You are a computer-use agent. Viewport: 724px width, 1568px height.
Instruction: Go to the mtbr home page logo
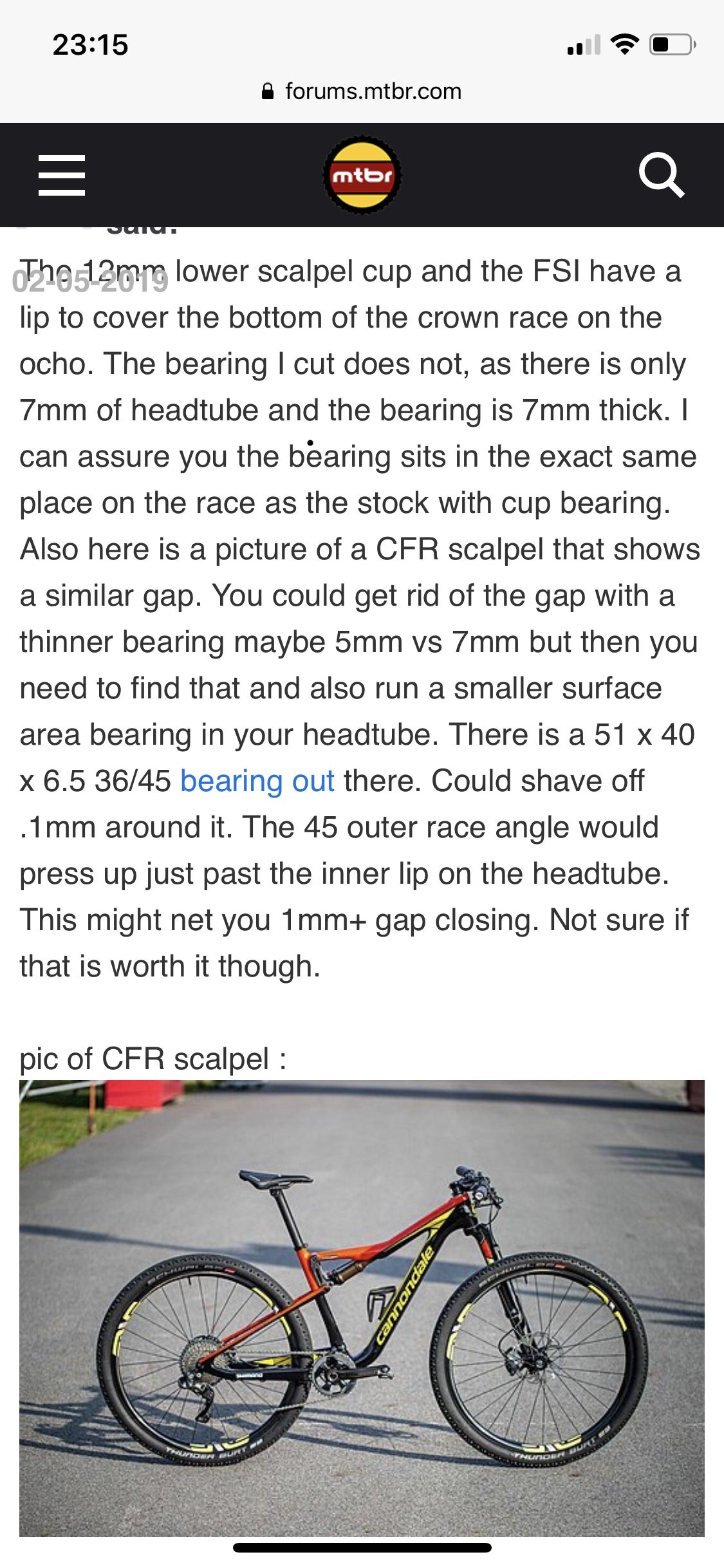pos(362,175)
